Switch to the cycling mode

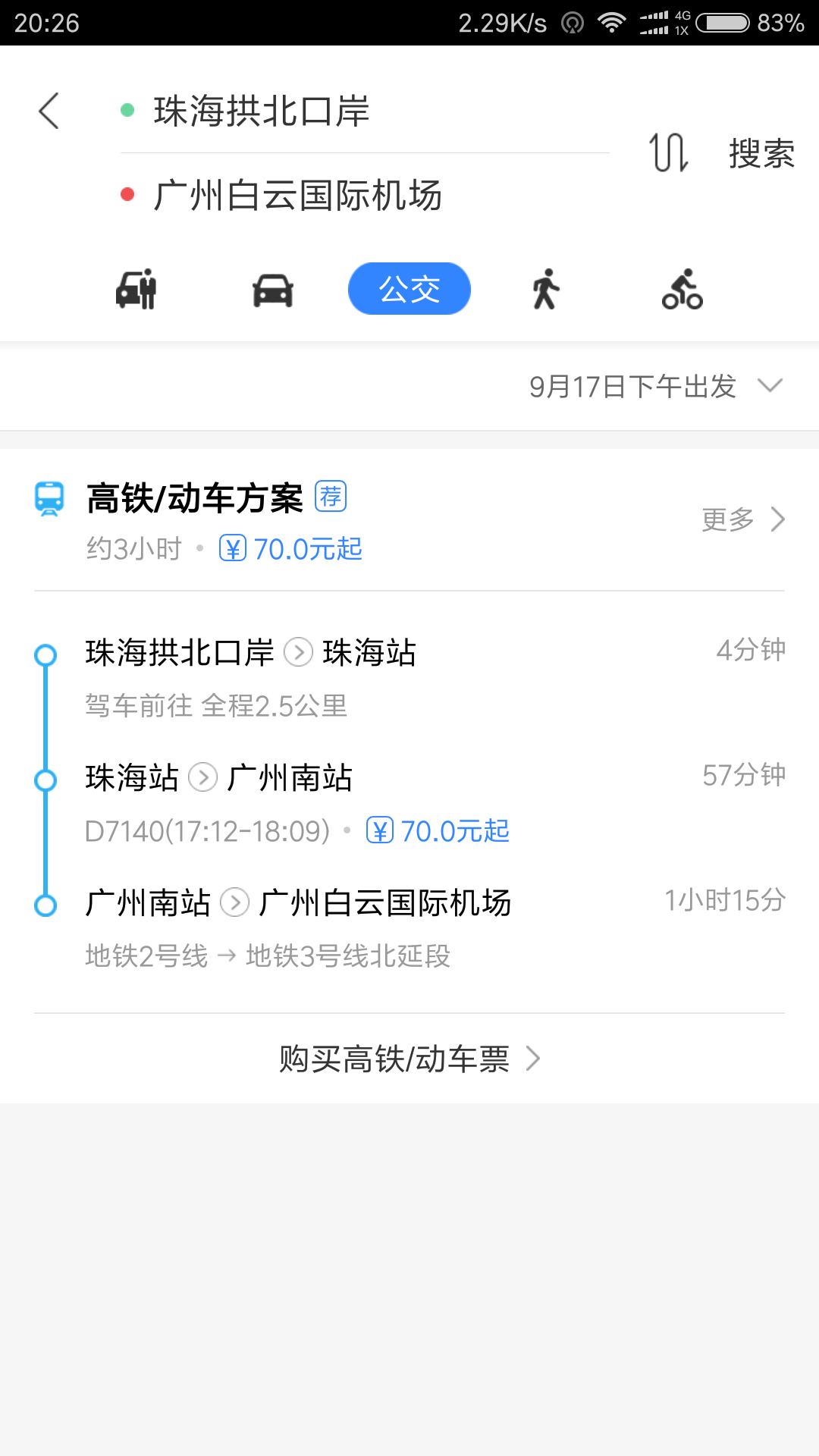click(682, 289)
